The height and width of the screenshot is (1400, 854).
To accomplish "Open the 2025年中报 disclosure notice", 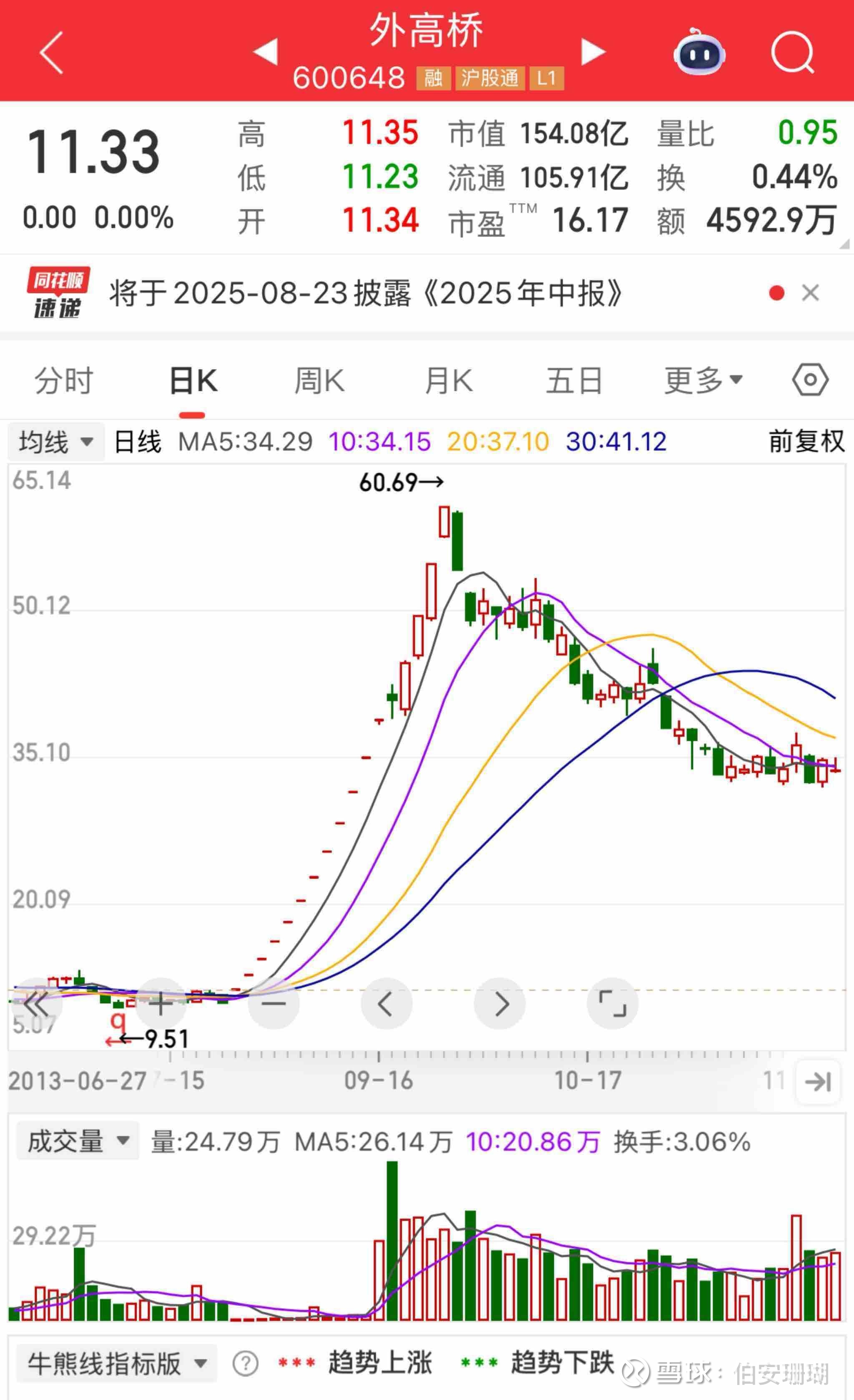I will pyautogui.click(x=366, y=293).
